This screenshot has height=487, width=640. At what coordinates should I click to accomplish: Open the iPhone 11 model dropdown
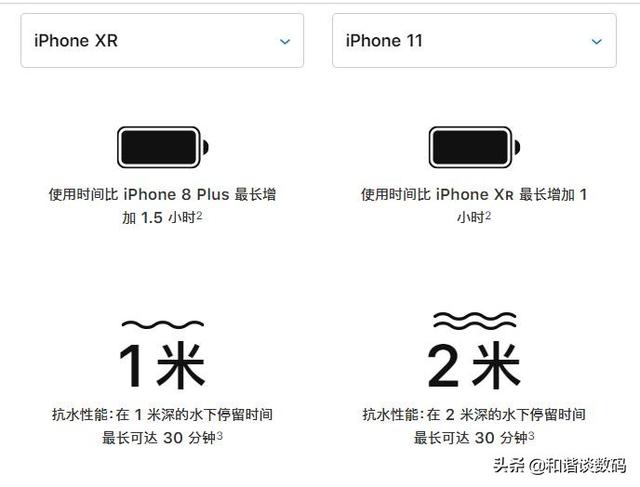[474, 41]
